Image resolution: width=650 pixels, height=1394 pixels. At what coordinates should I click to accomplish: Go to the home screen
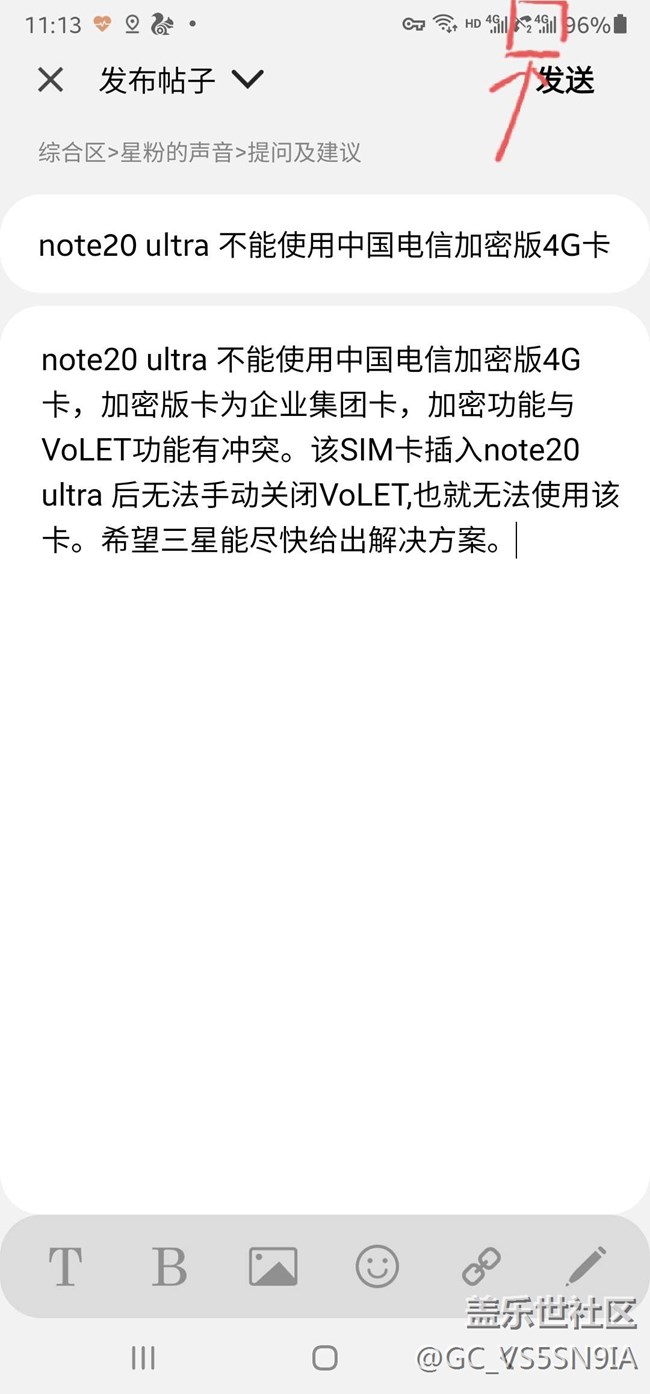(x=325, y=1357)
